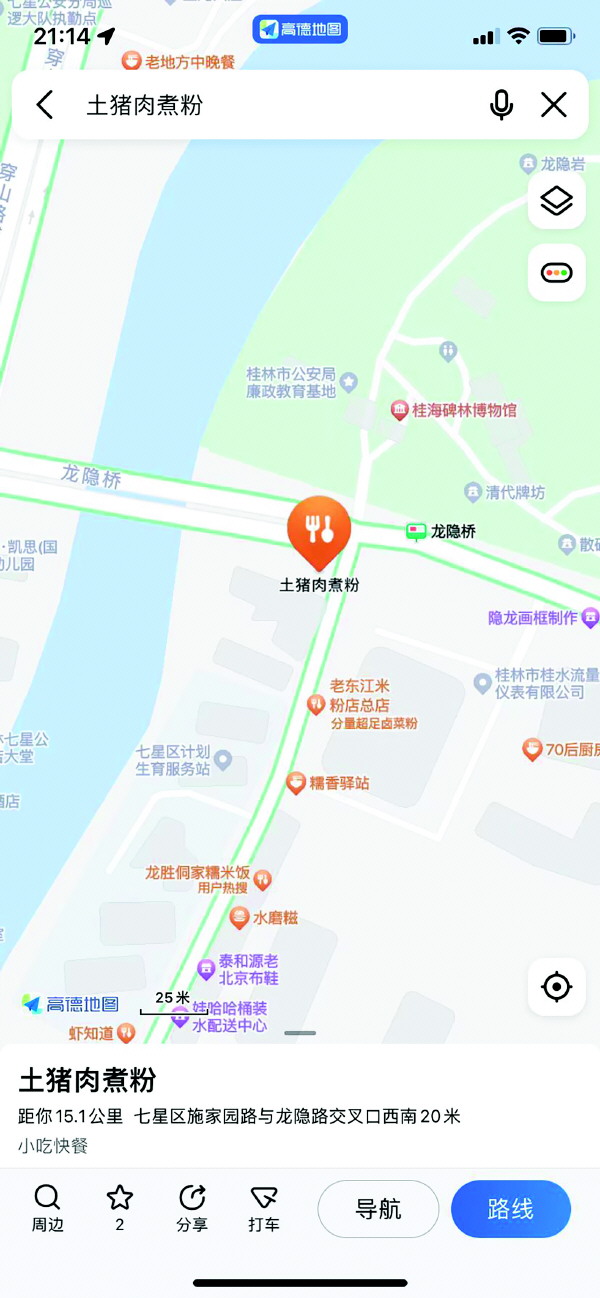Hail a ride with 打车
The height and width of the screenshot is (1298, 600).
point(264,1208)
